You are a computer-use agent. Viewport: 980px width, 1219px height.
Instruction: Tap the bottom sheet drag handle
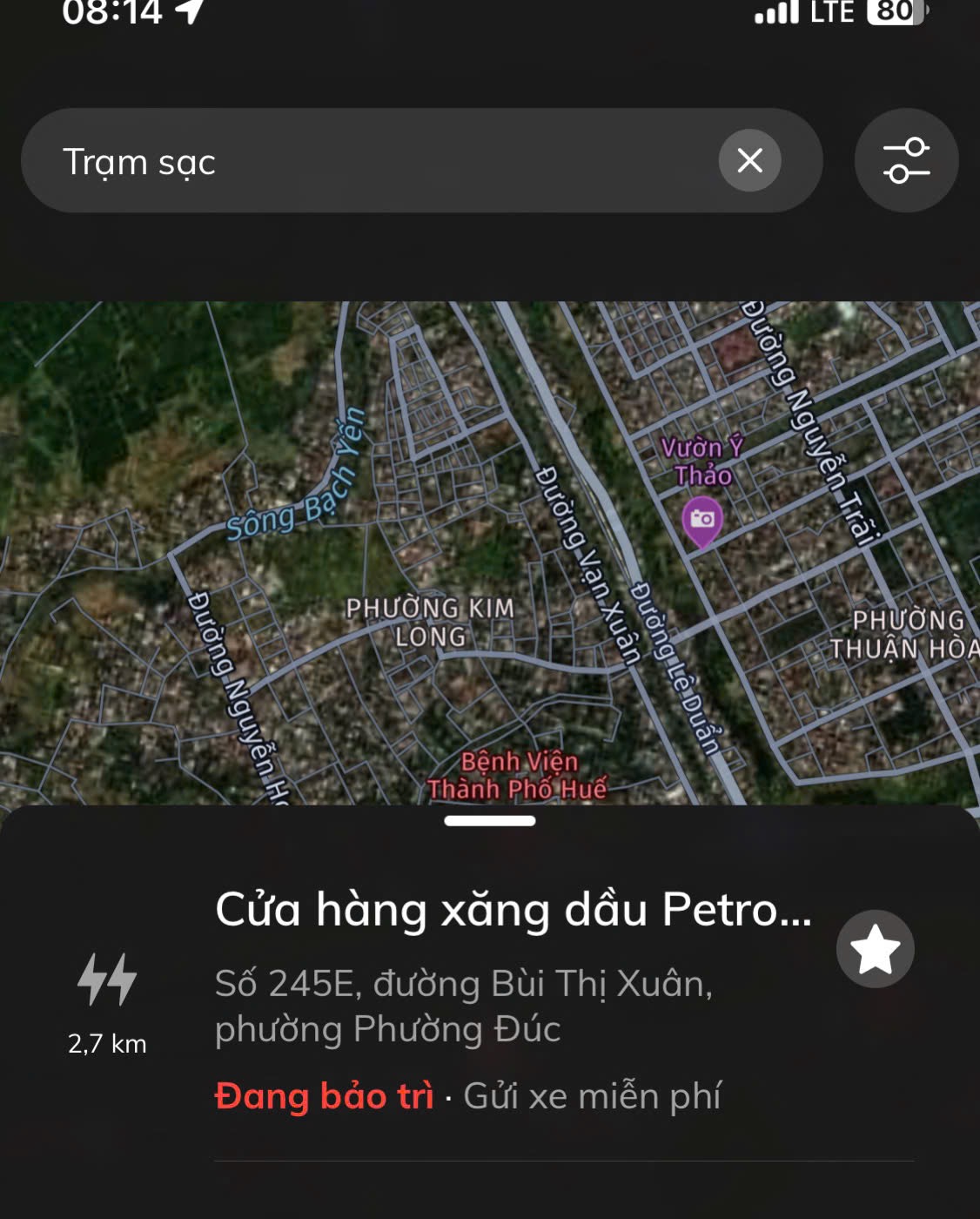click(489, 820)
